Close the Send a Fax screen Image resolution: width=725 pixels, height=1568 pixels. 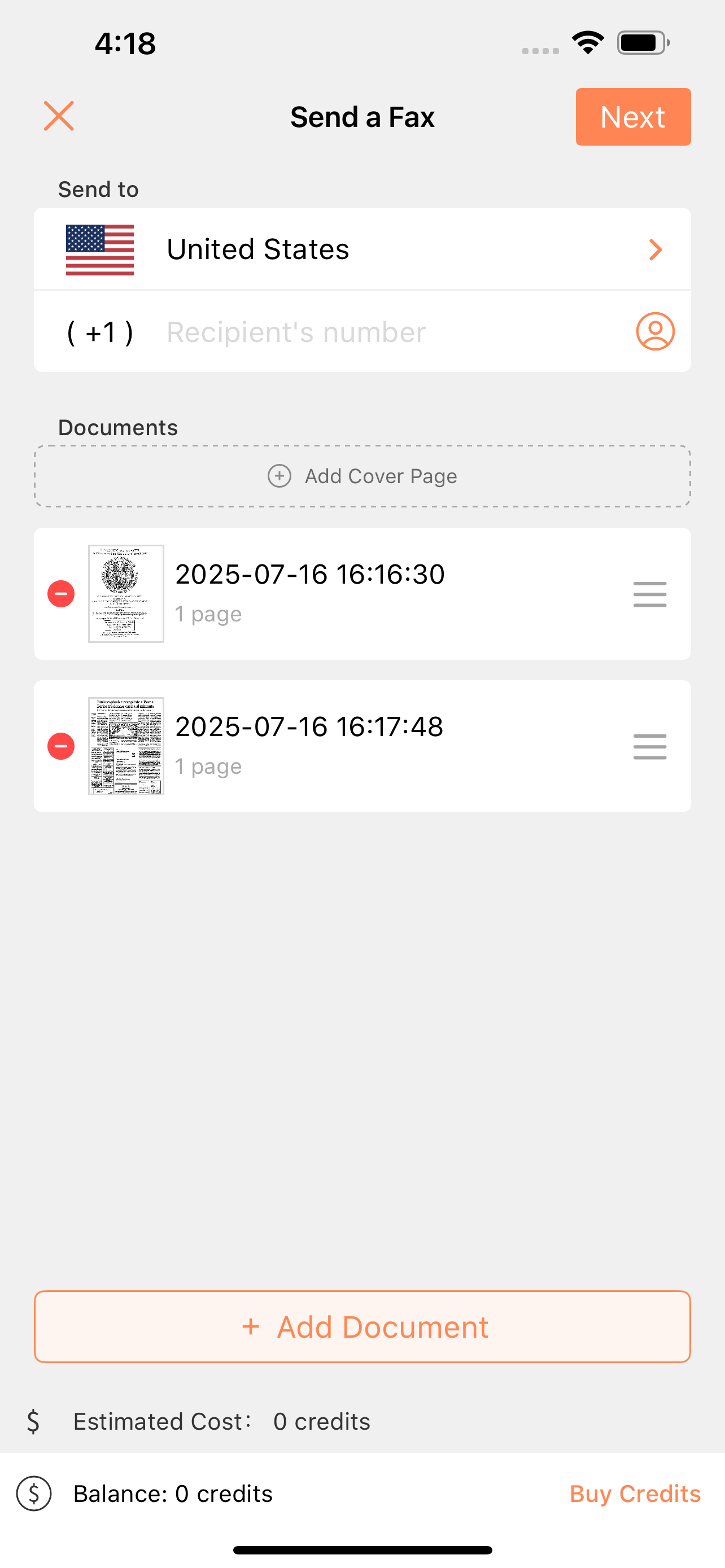point(59,116)
